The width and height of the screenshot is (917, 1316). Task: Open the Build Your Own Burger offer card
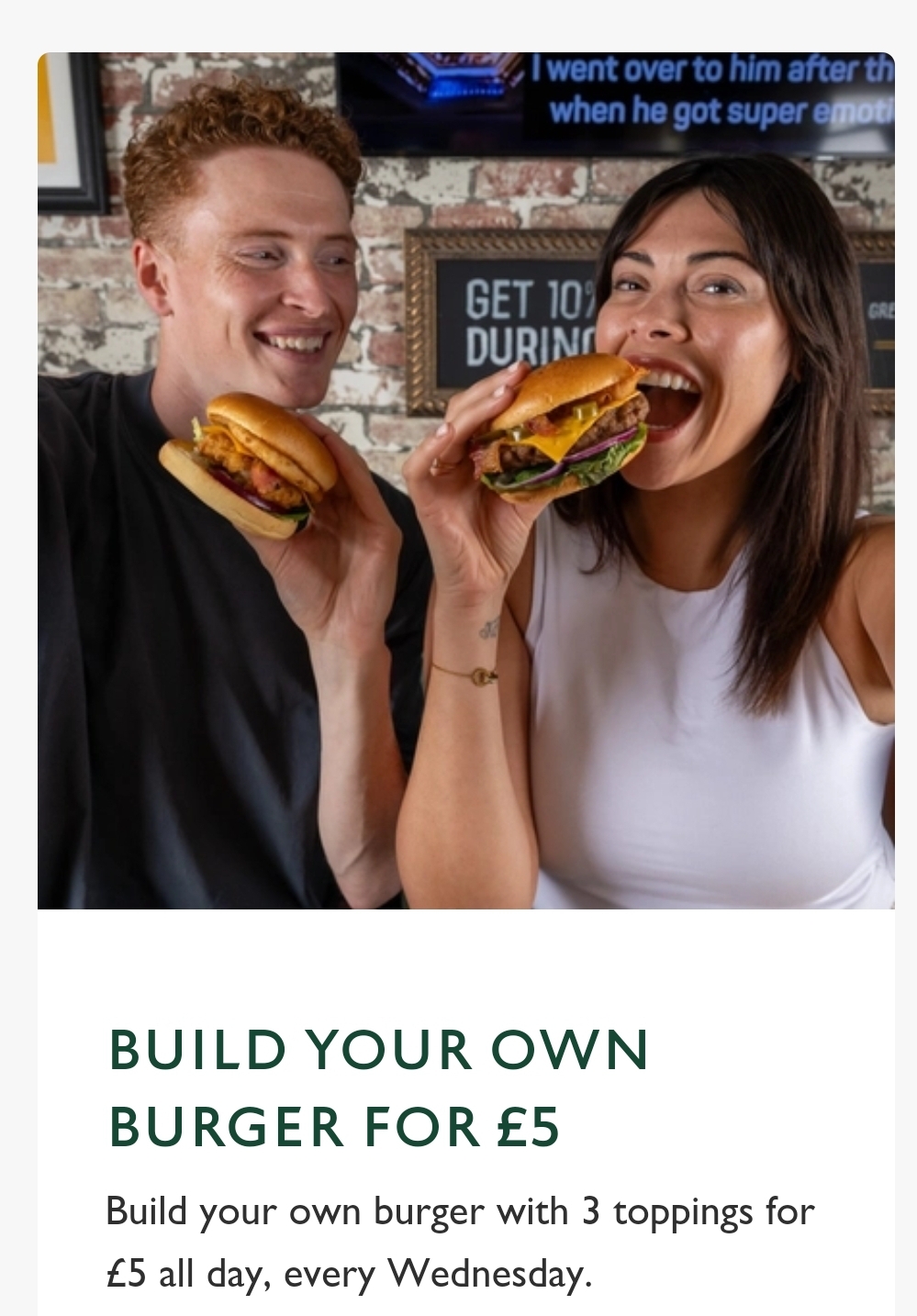pos(378,1087)
